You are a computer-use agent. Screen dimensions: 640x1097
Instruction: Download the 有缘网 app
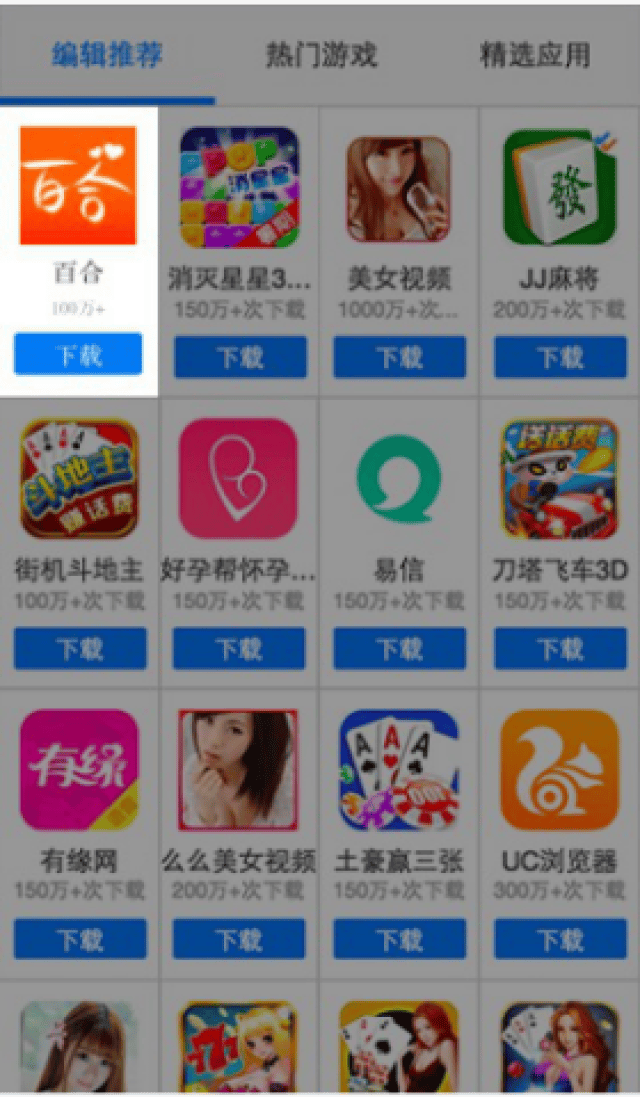pos(79,939)
